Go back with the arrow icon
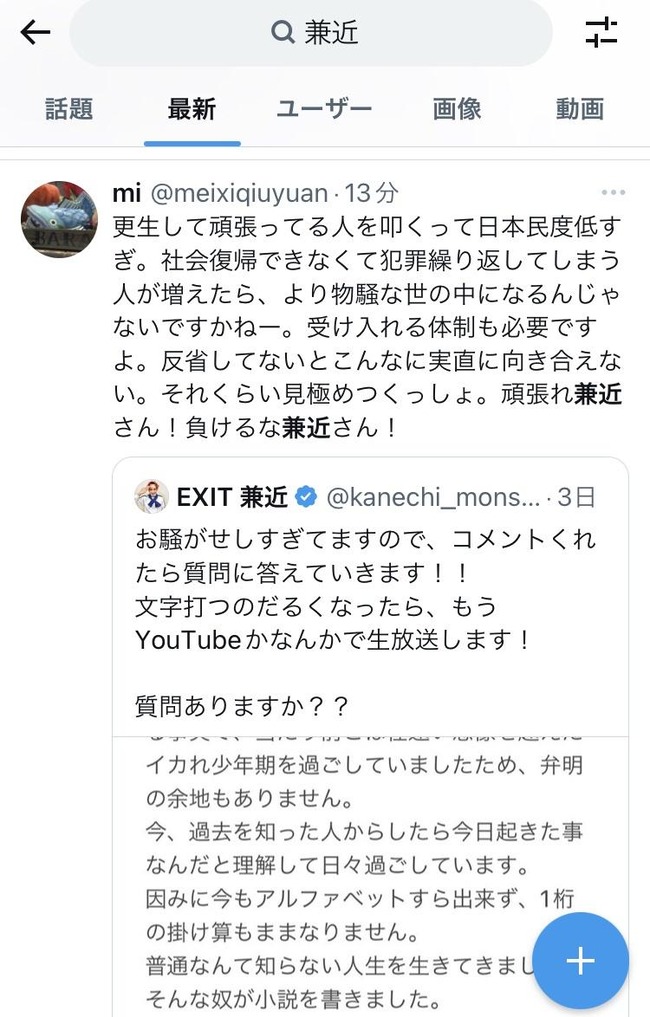The image size is (650, 1017). pyautogui.click(x=35, y=33)
